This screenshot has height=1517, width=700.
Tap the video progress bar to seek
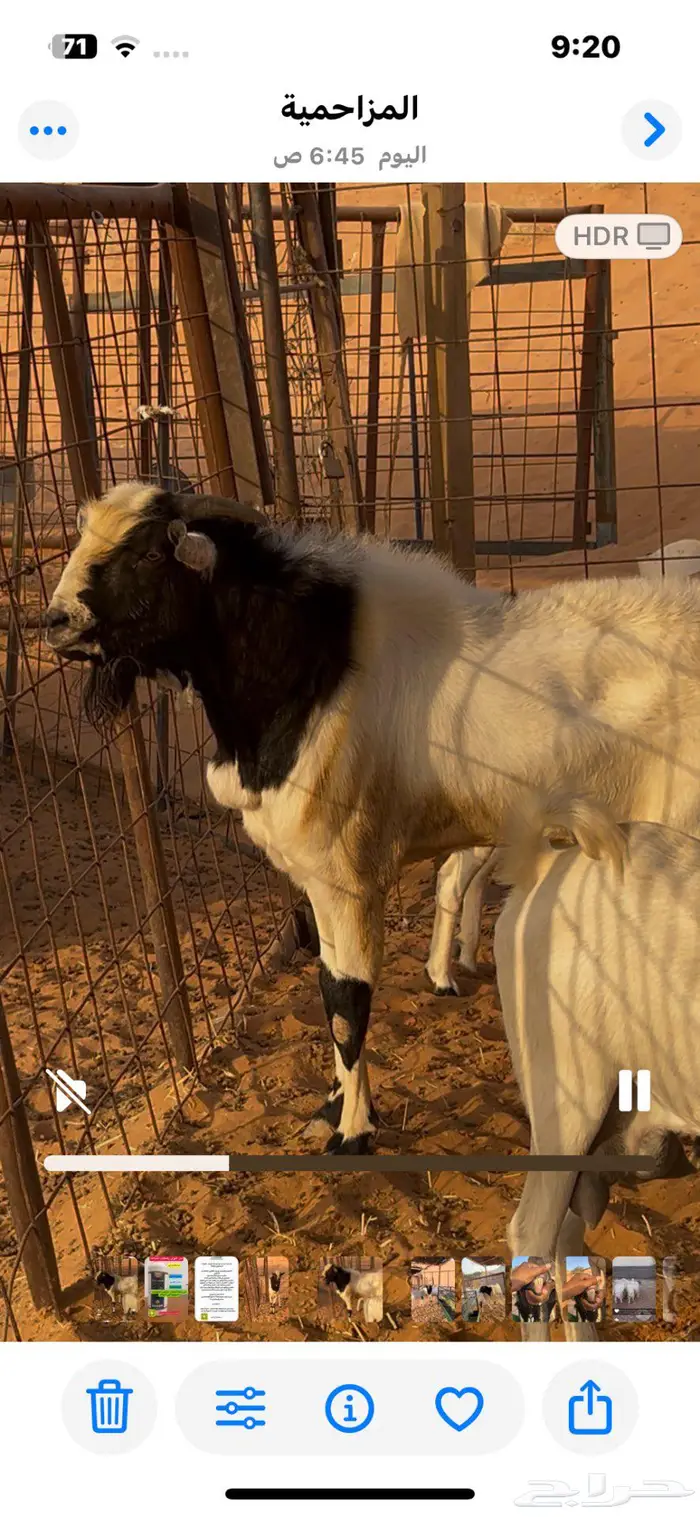click(350, 1163)
